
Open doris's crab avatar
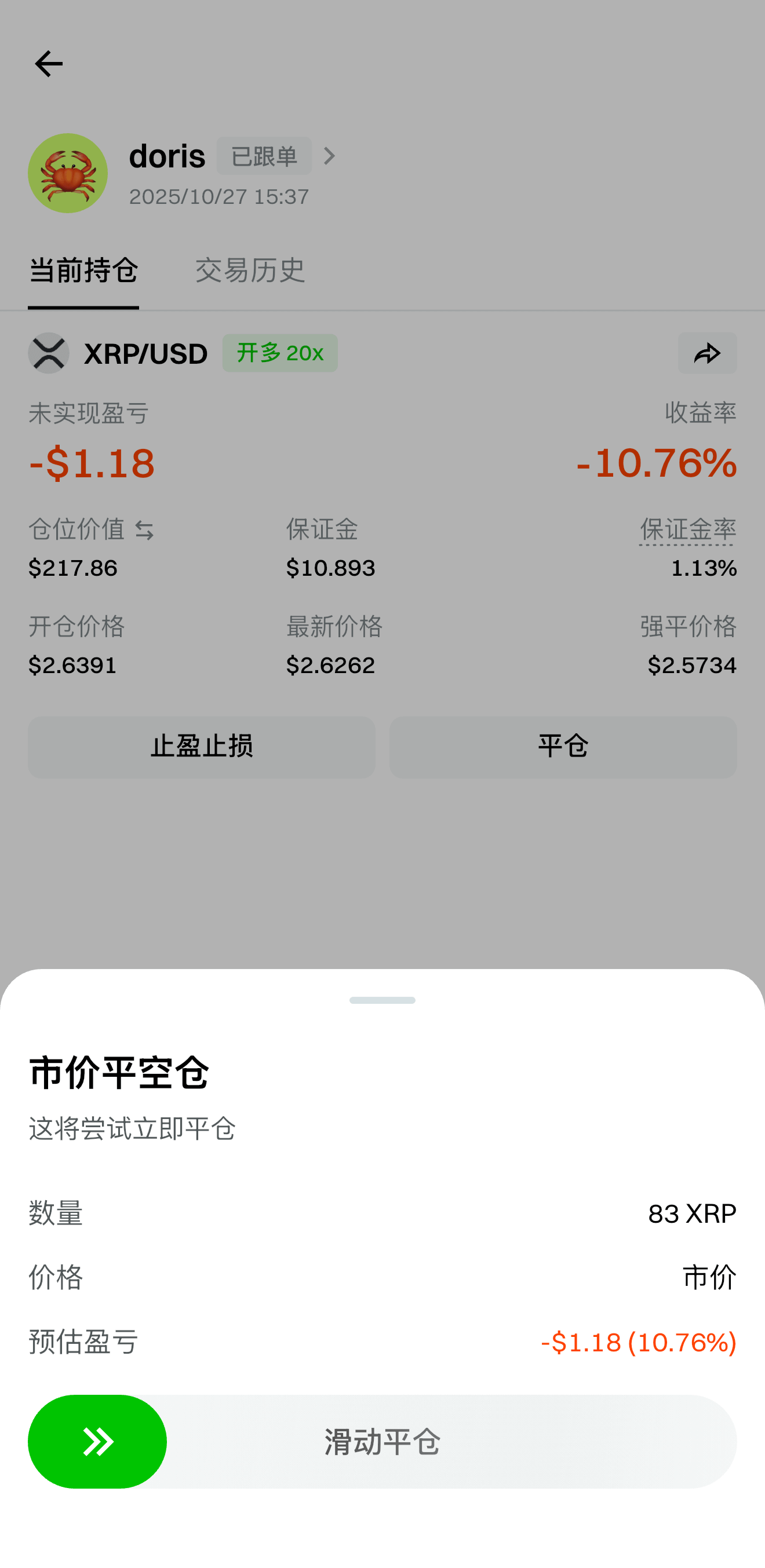coord(68,173)
